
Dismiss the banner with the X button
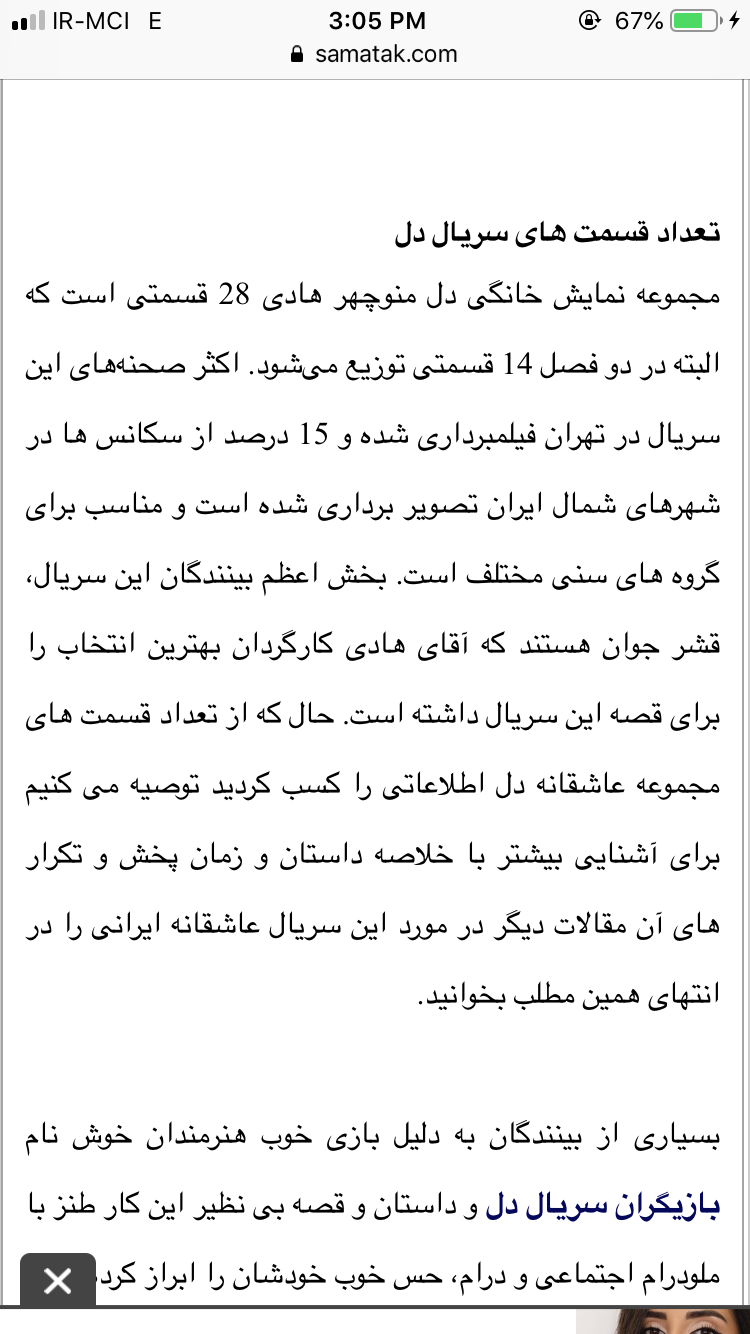(58, 1281)
